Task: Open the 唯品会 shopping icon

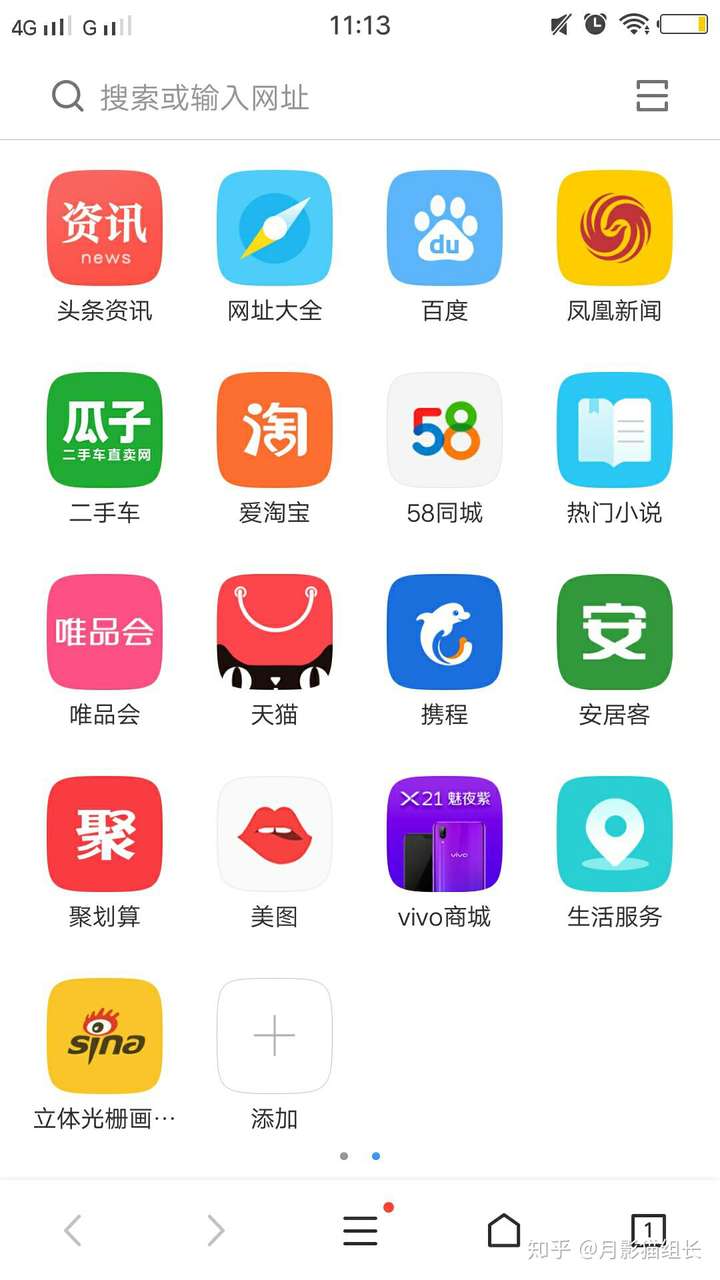Action: (x=104, y=632)
